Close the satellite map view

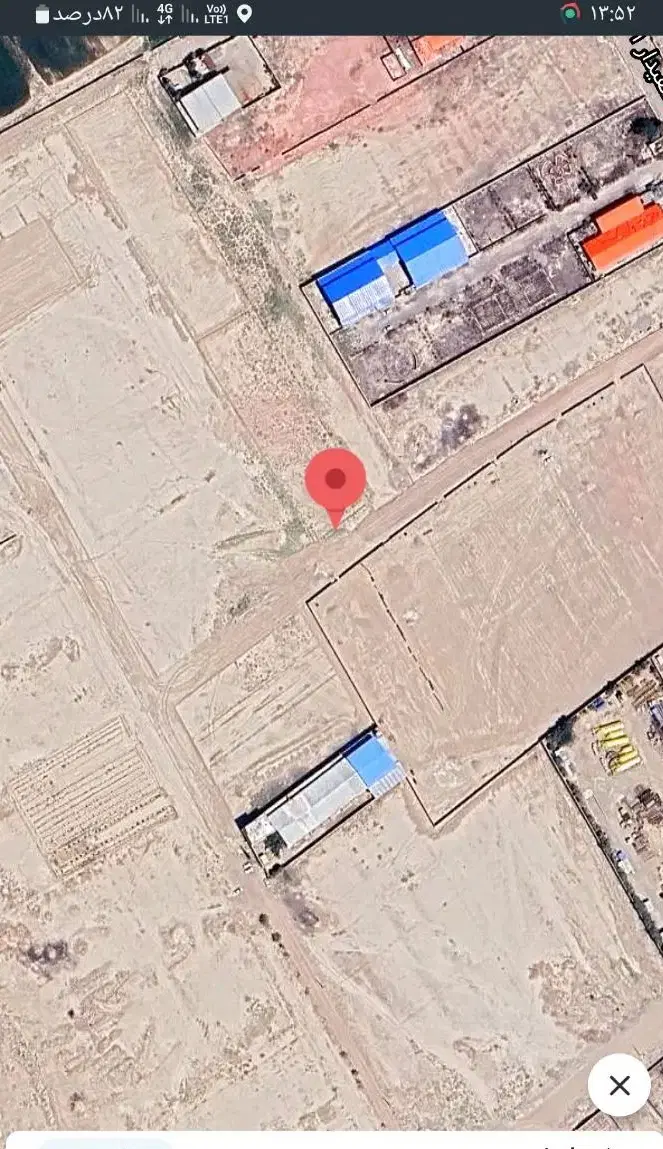(619, 1085)
